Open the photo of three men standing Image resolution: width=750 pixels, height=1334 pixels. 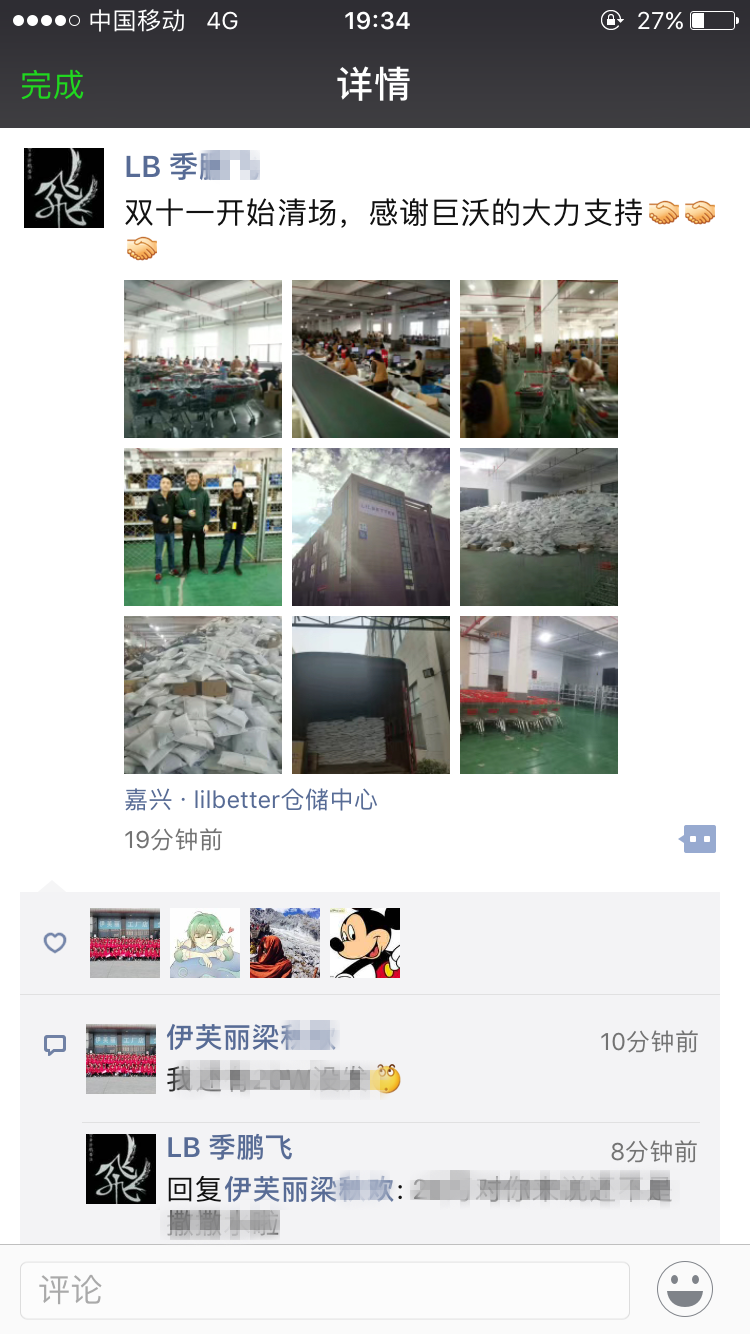click(x=203, y=527)
